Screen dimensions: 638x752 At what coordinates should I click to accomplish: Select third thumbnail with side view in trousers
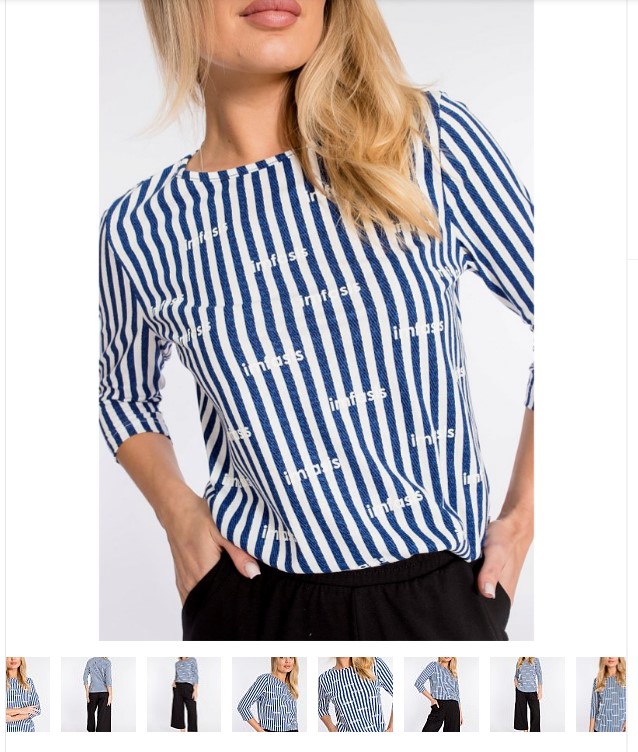(184, 694)
